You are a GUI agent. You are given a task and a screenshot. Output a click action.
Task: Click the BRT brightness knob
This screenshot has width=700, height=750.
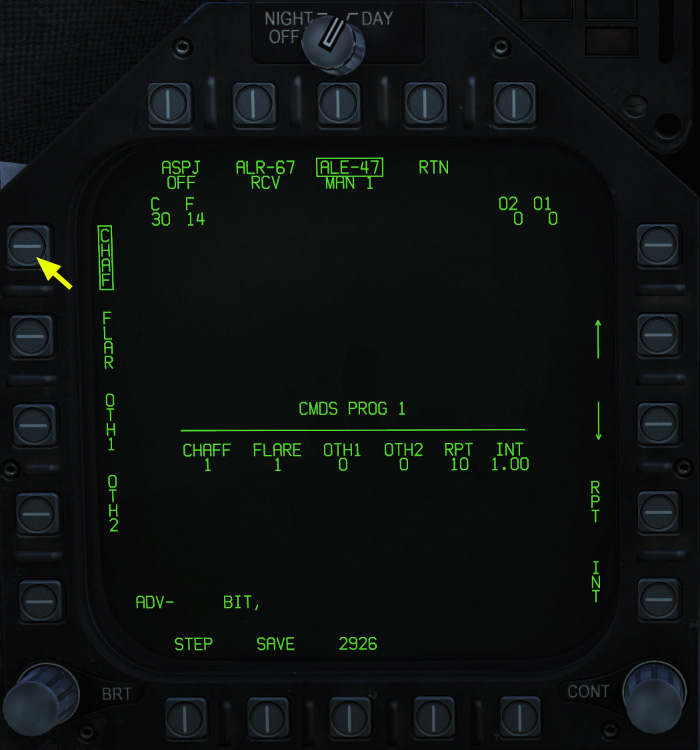pos(42,696)
